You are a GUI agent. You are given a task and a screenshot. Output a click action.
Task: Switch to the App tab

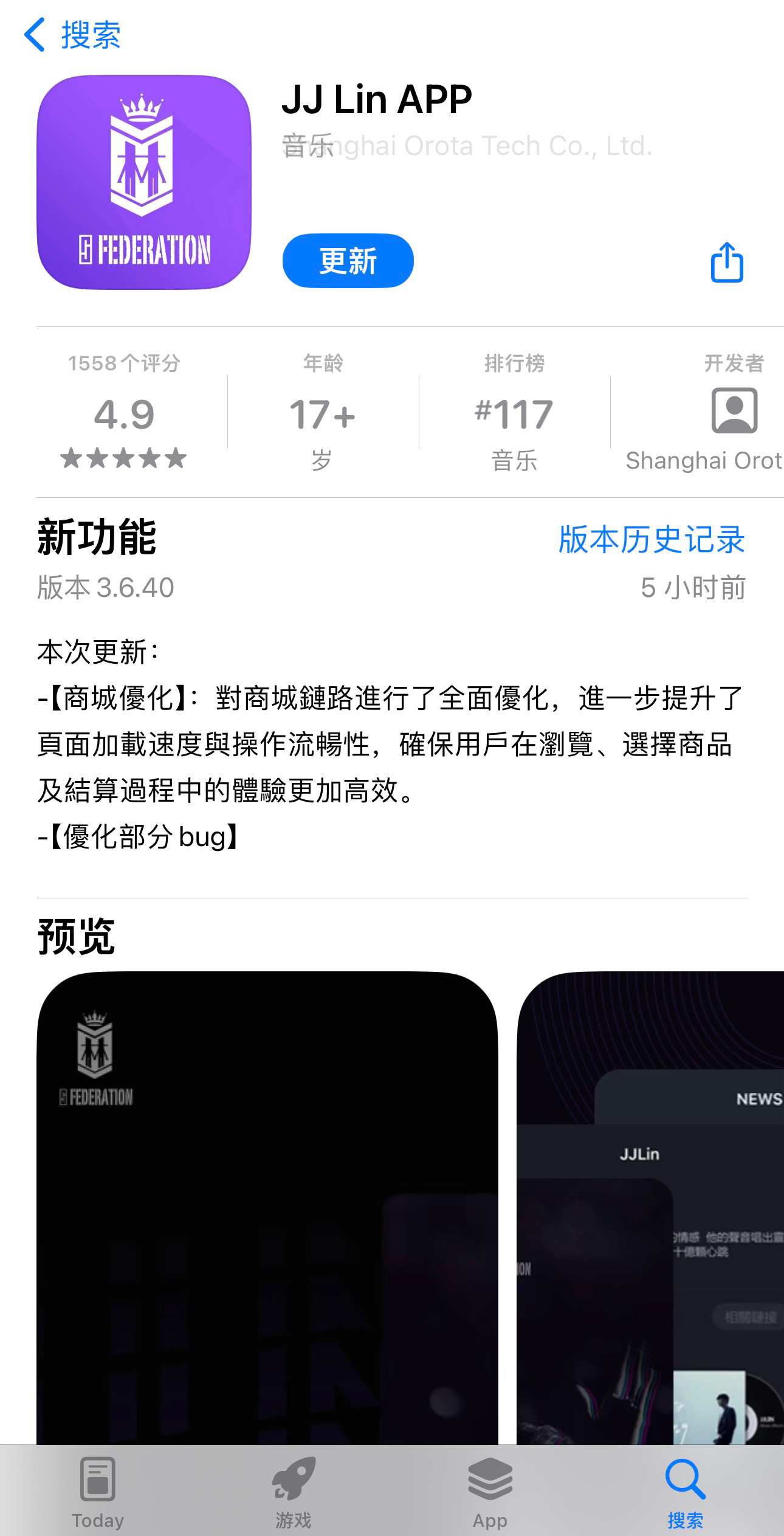click(x=490, y=1492)
